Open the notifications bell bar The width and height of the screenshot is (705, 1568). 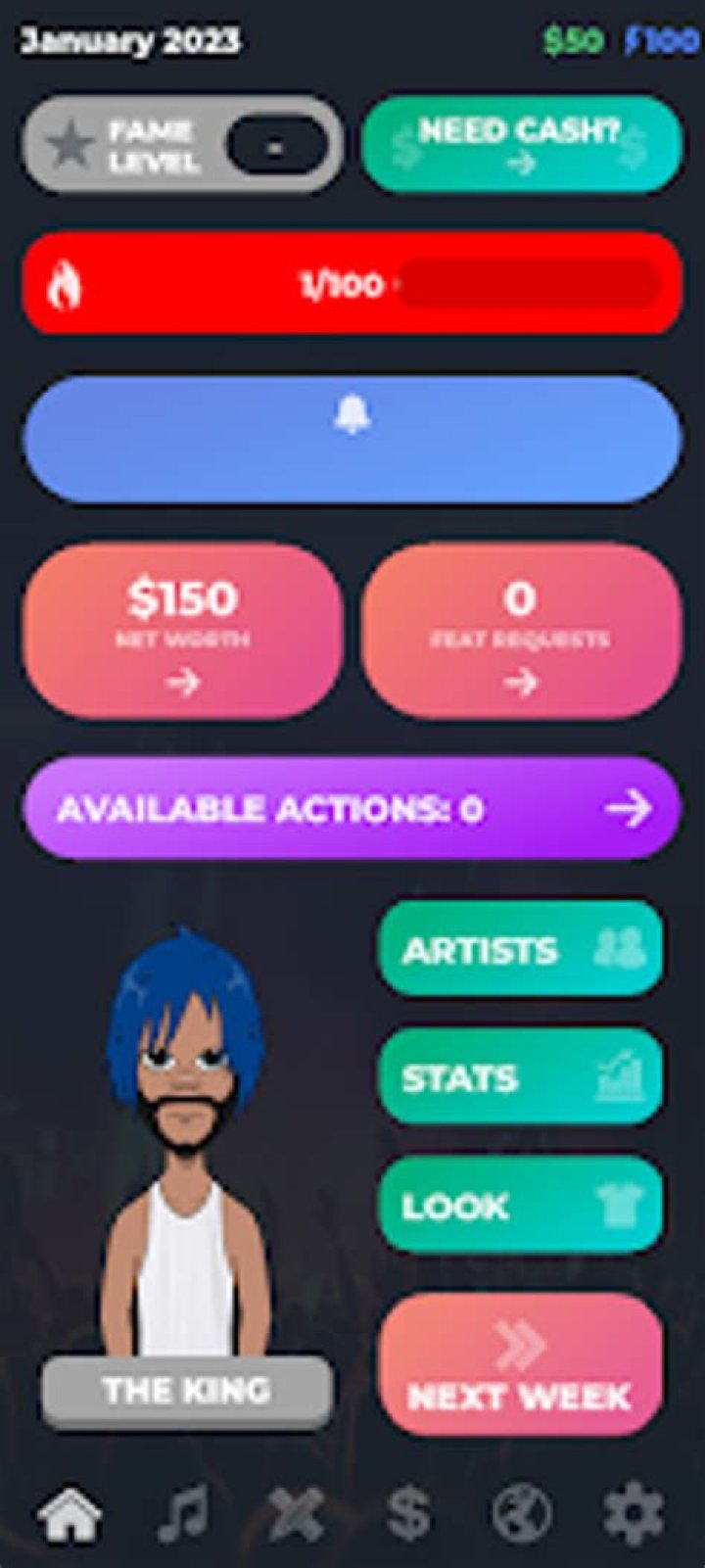pyautogui.click(x=352, y=438)
